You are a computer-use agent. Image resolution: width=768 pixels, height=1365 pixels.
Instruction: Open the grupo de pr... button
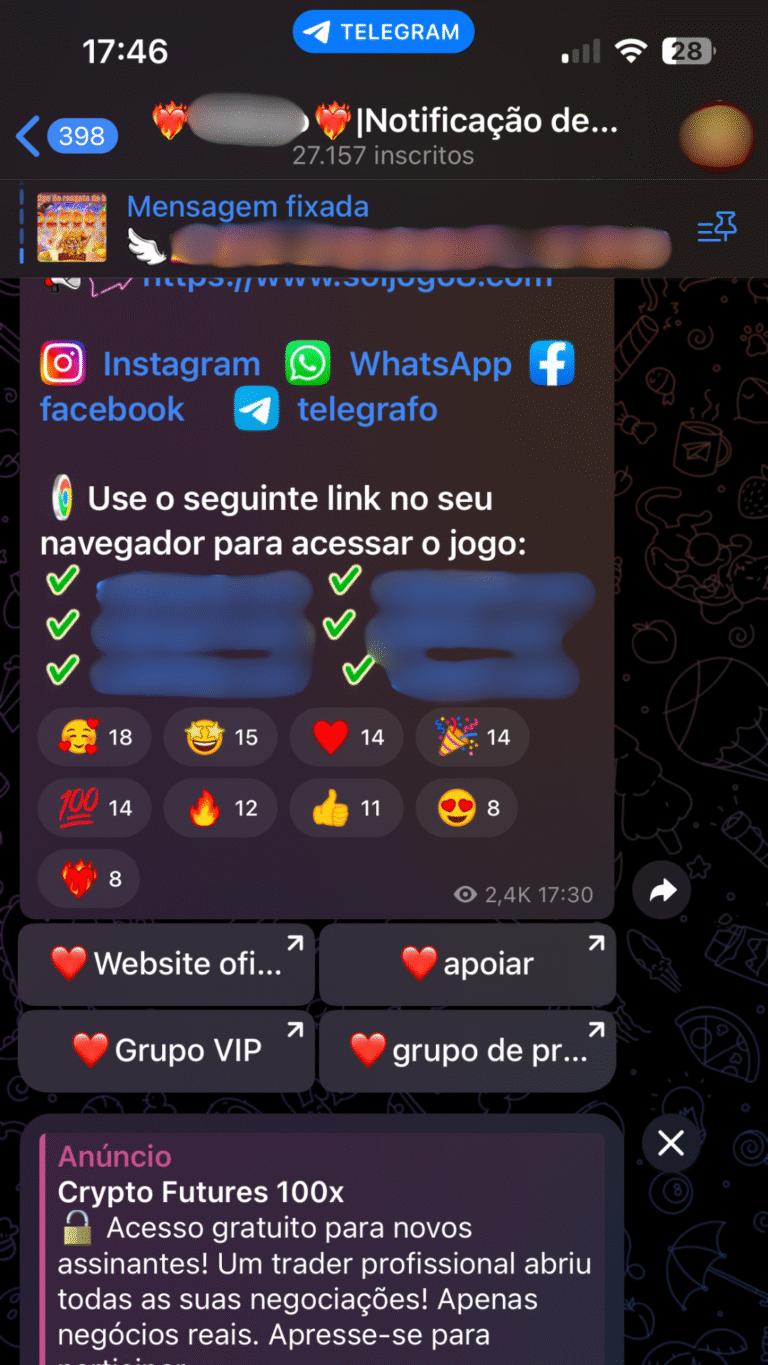click(x=467, y=1050)
